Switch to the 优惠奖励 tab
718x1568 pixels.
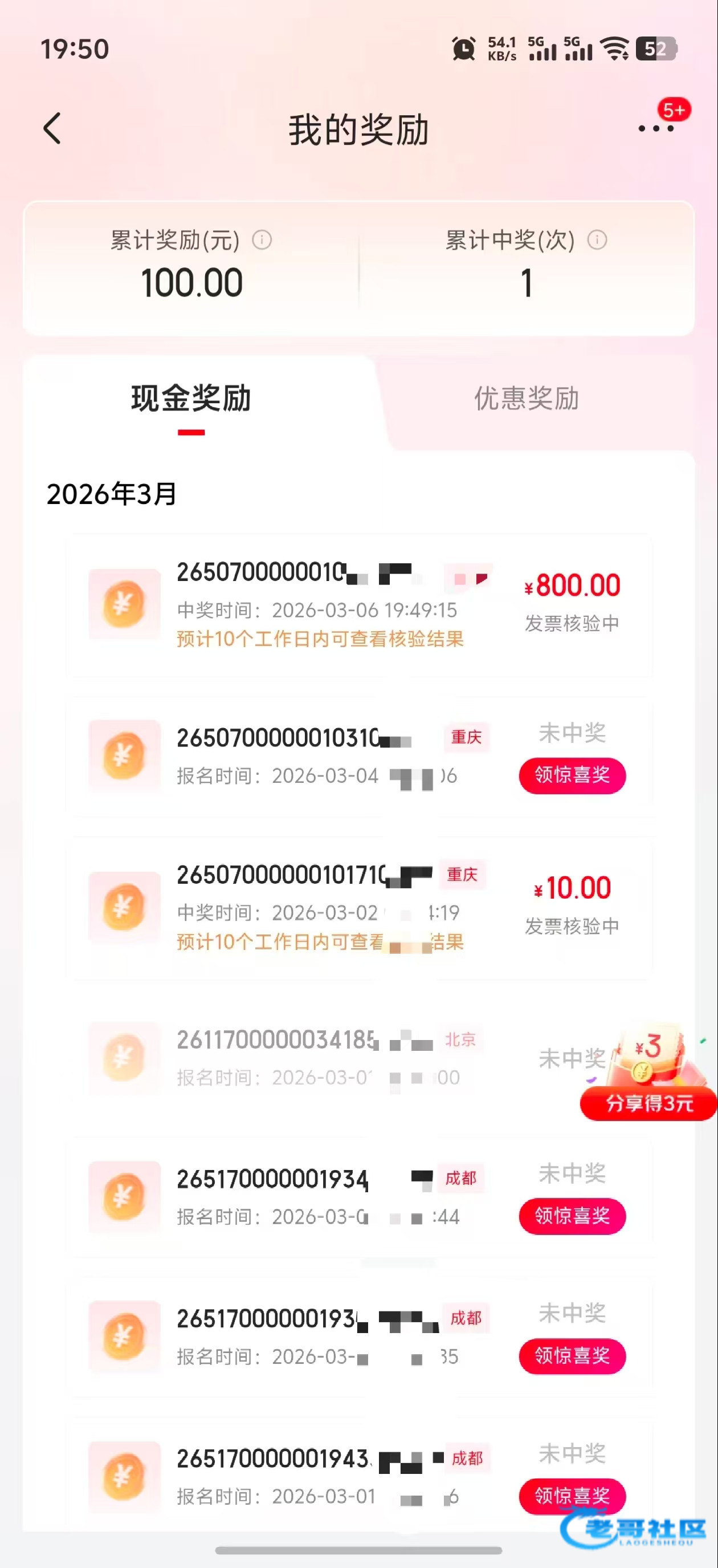click(x=527, y=399)
